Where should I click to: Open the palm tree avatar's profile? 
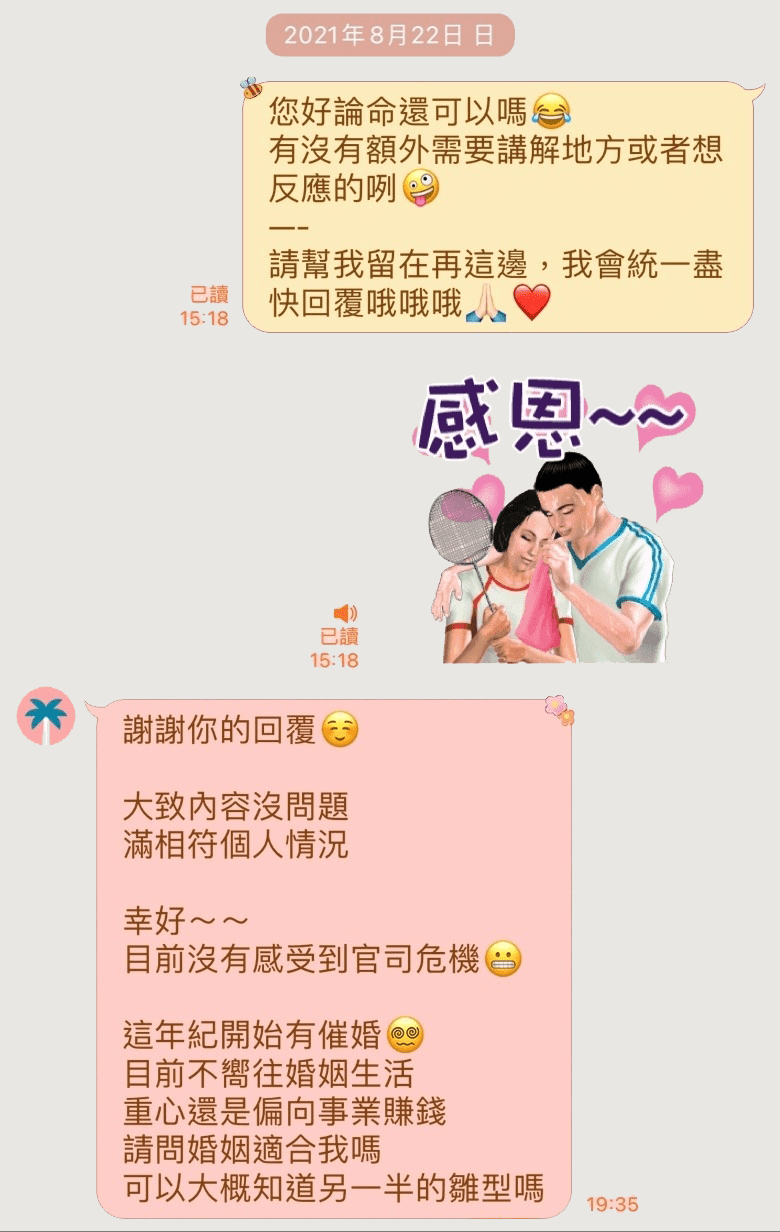coord(46,716)
